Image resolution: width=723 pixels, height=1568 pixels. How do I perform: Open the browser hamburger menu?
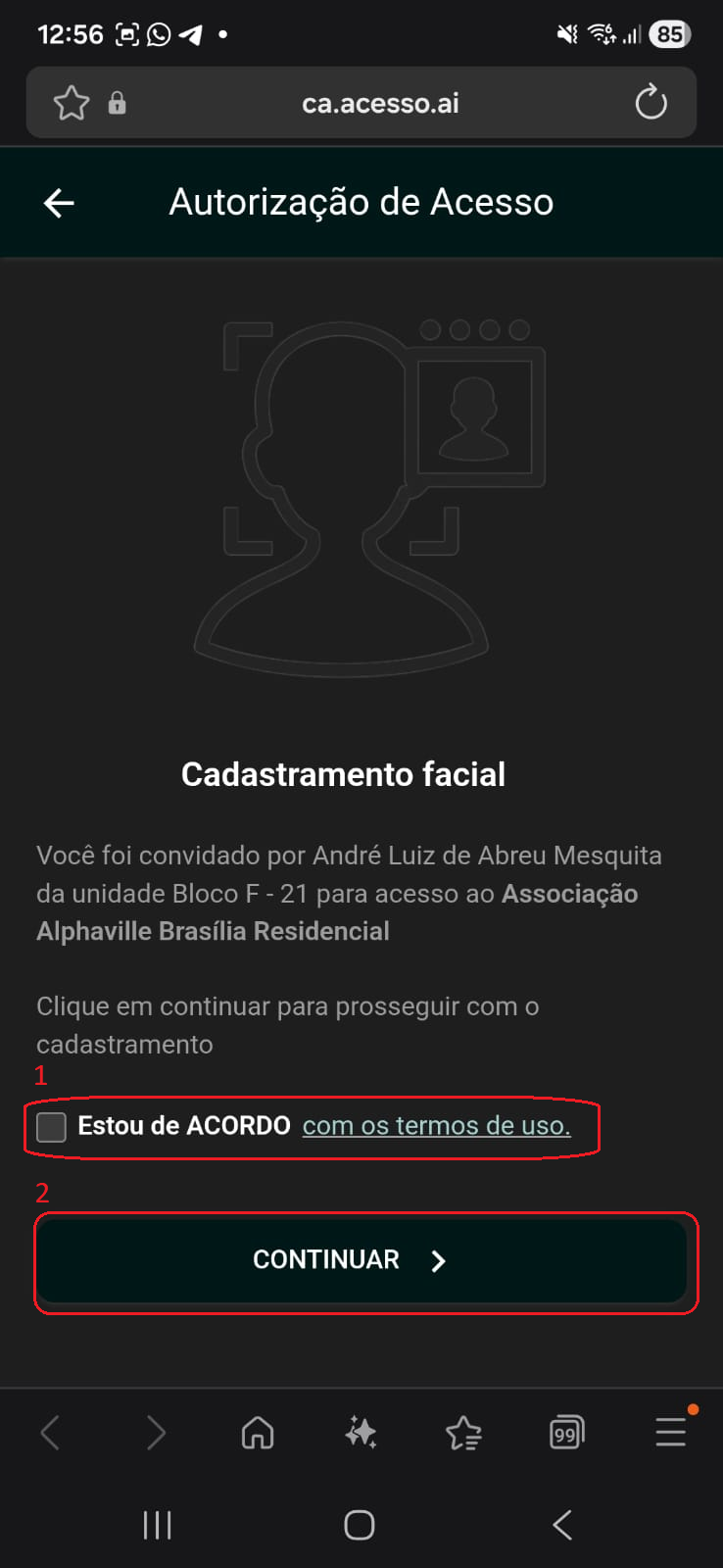coord(671,1433)
